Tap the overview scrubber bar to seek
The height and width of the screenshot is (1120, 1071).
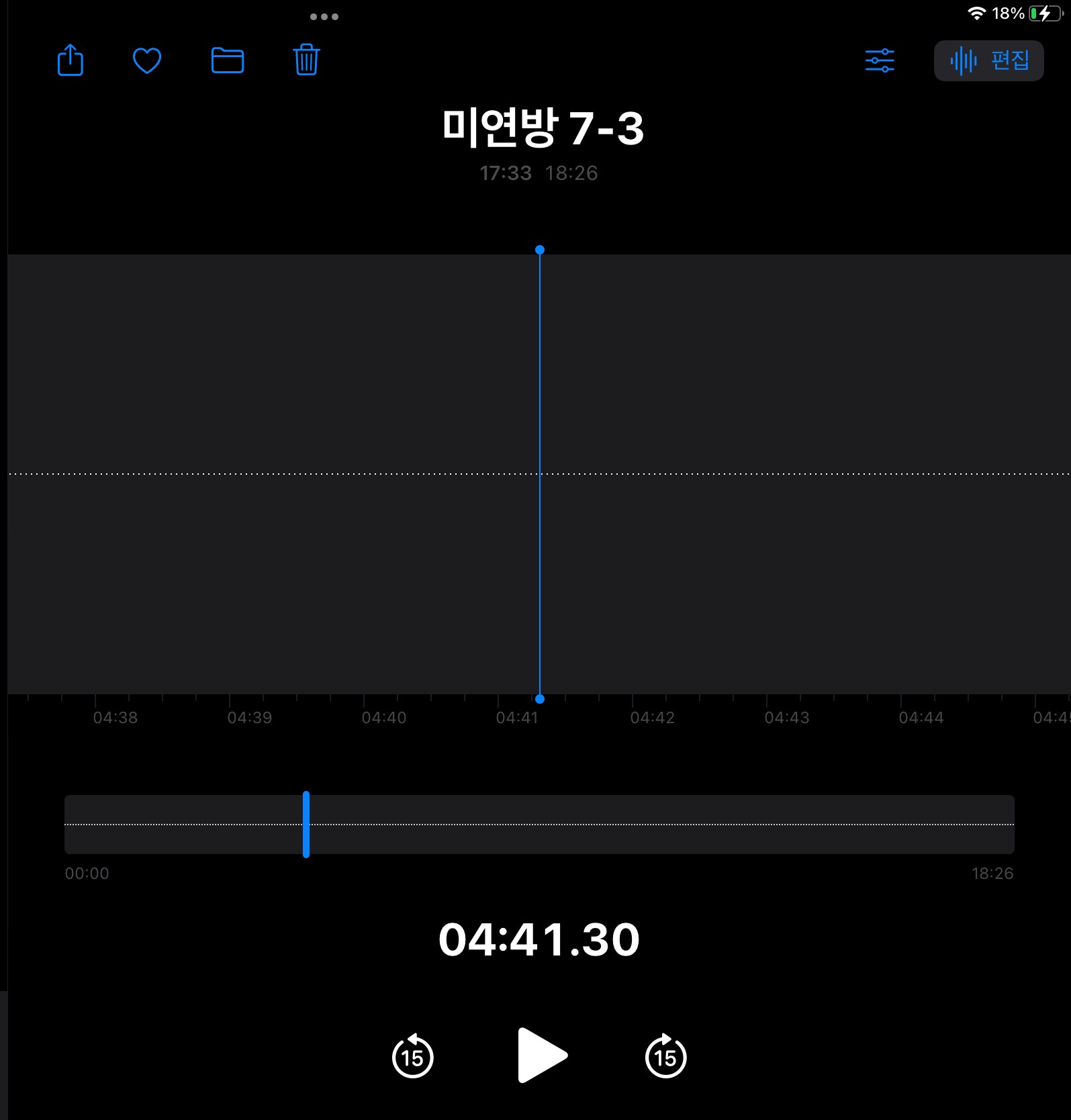click(x=604, y=825)
